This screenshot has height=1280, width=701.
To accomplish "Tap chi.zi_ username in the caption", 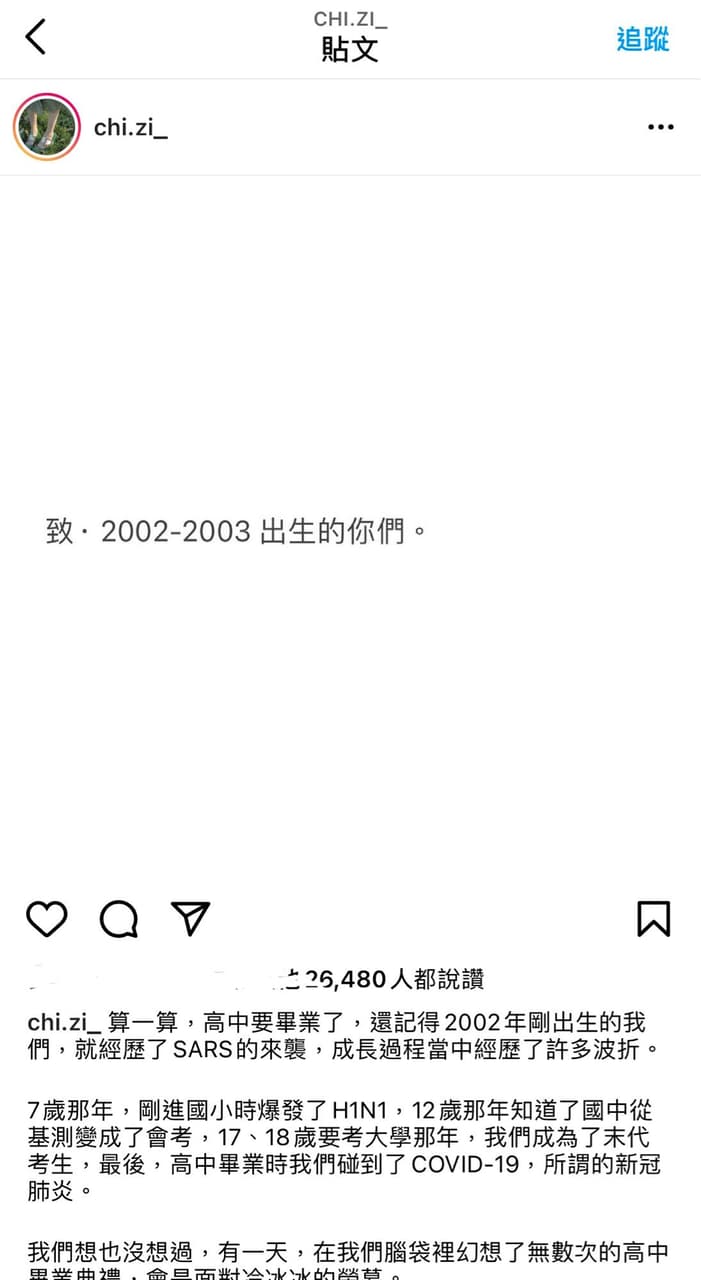I will click(64, 1022).
